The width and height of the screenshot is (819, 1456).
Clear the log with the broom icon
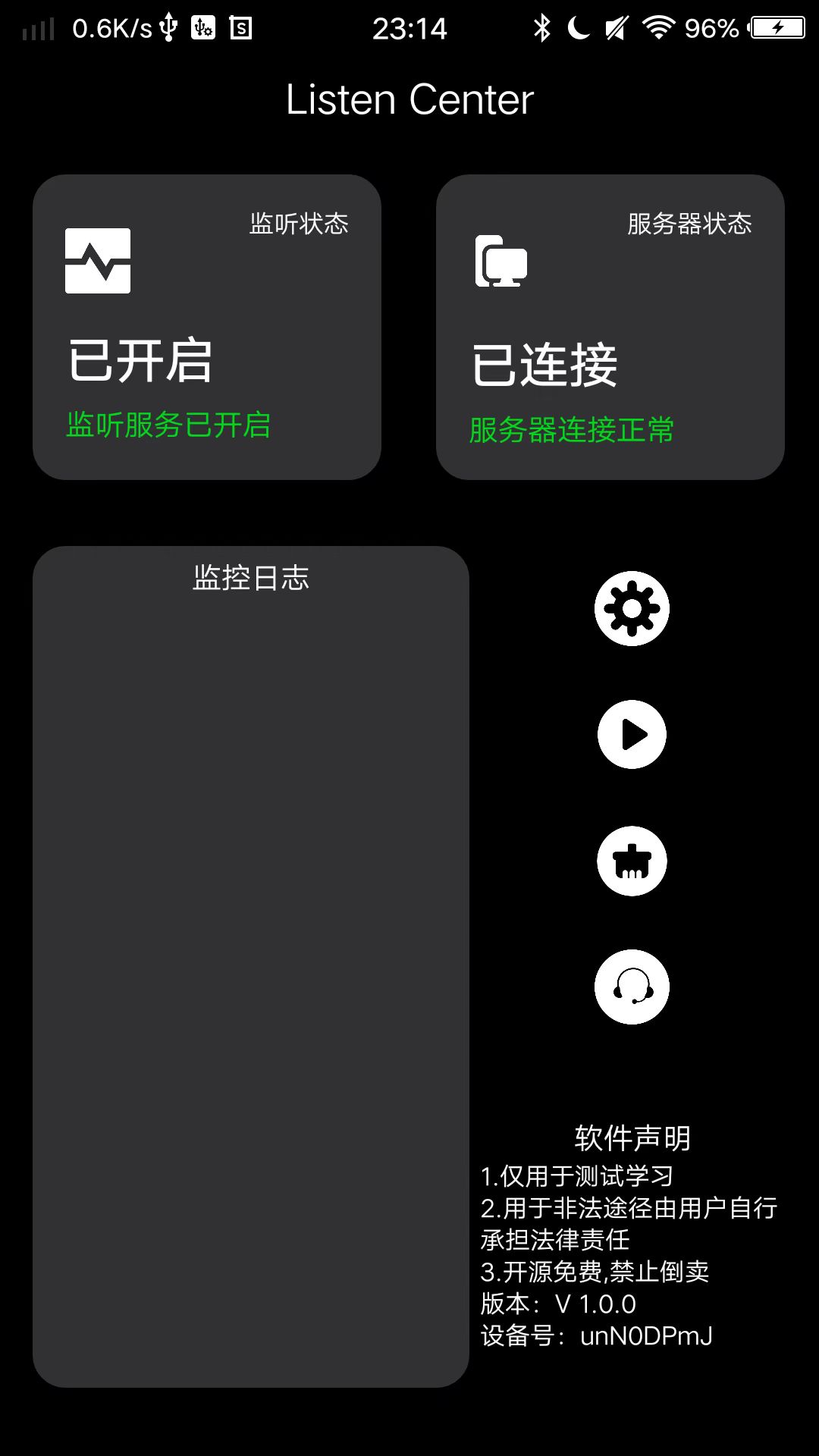click(632, 861)
